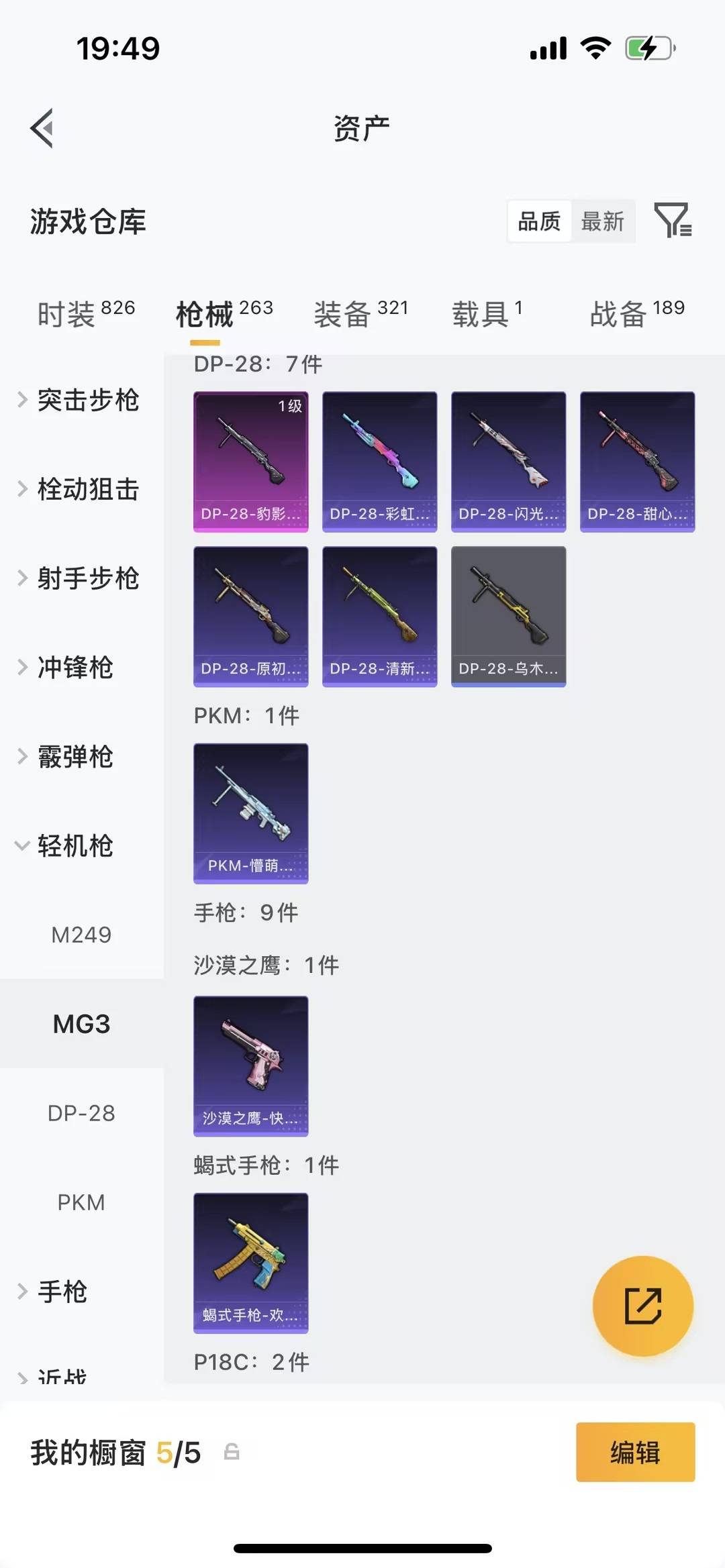This screenshot has width=725, height=1568.
Task: Switch sorting to 品质
Action: [538, 221]
